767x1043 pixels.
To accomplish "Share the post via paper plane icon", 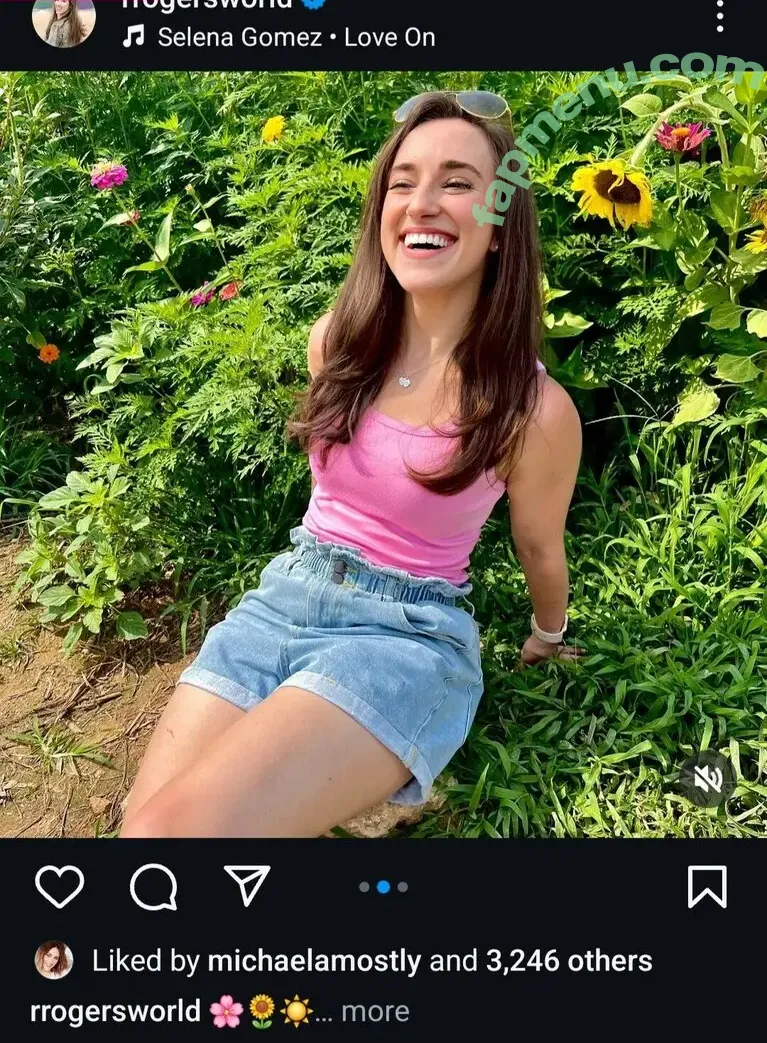I will (x=247, y=886).
